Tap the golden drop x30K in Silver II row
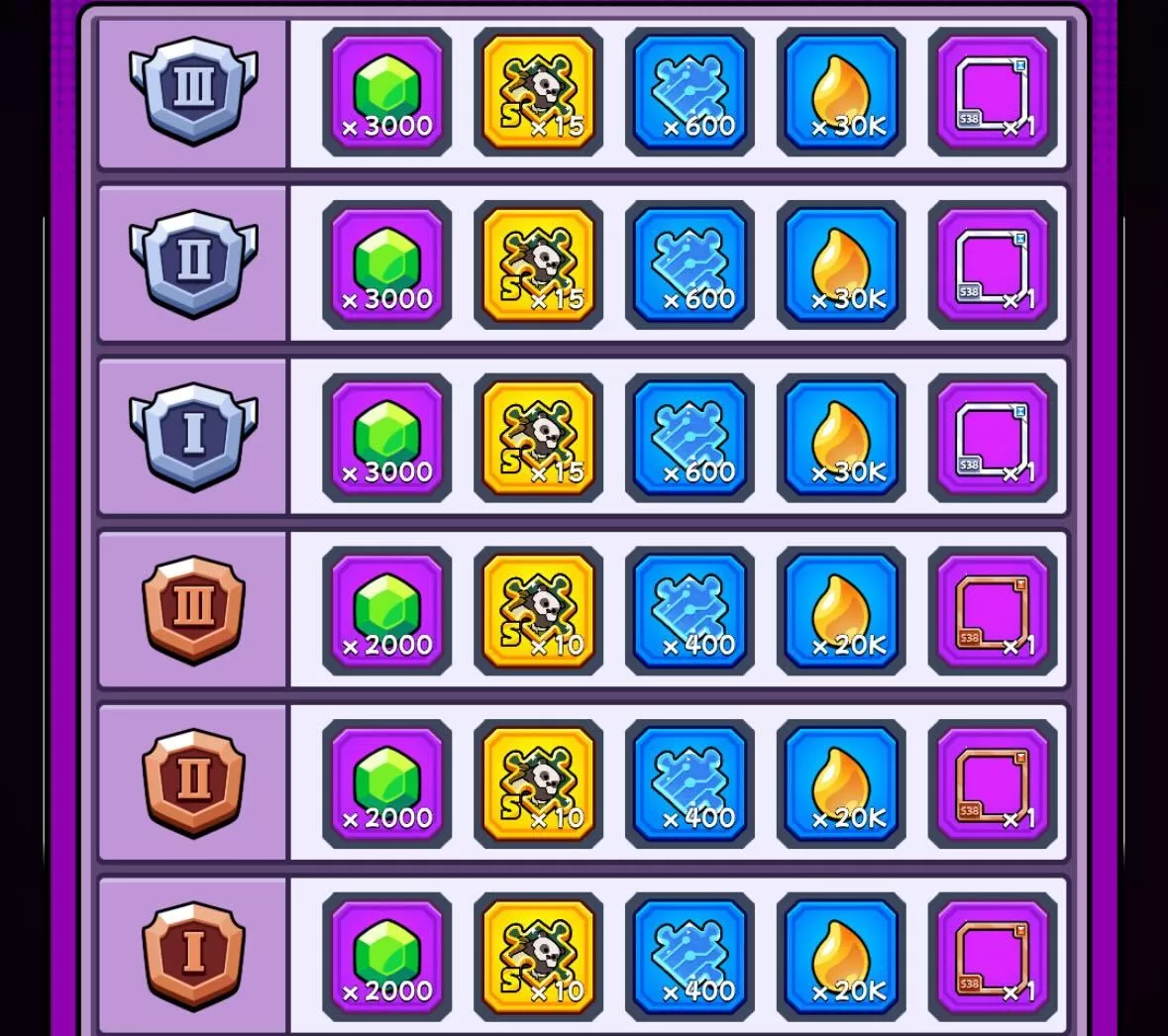This screenshot has height=1036, width=1168. pos(841,265)
